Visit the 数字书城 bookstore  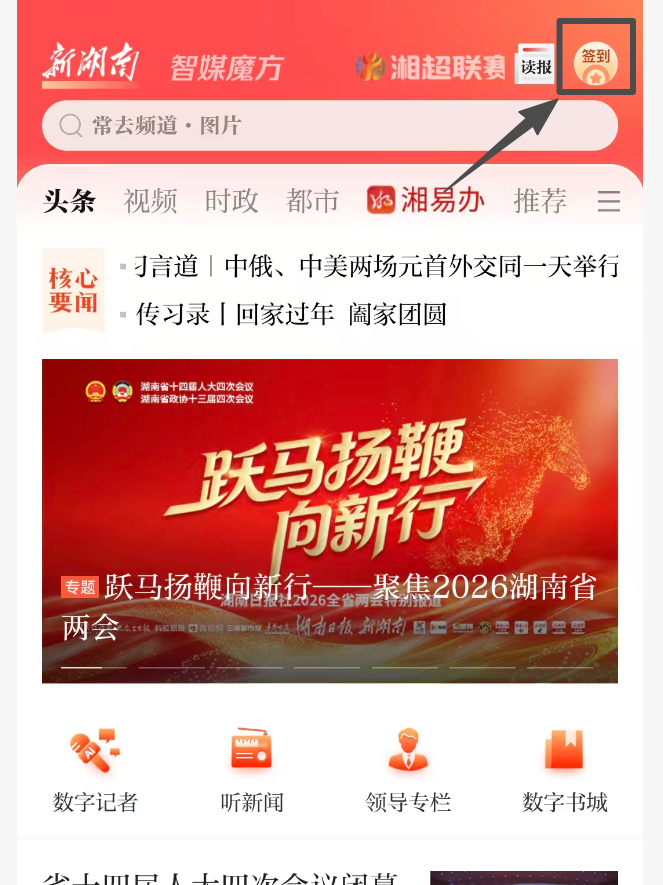pos(565,768)
